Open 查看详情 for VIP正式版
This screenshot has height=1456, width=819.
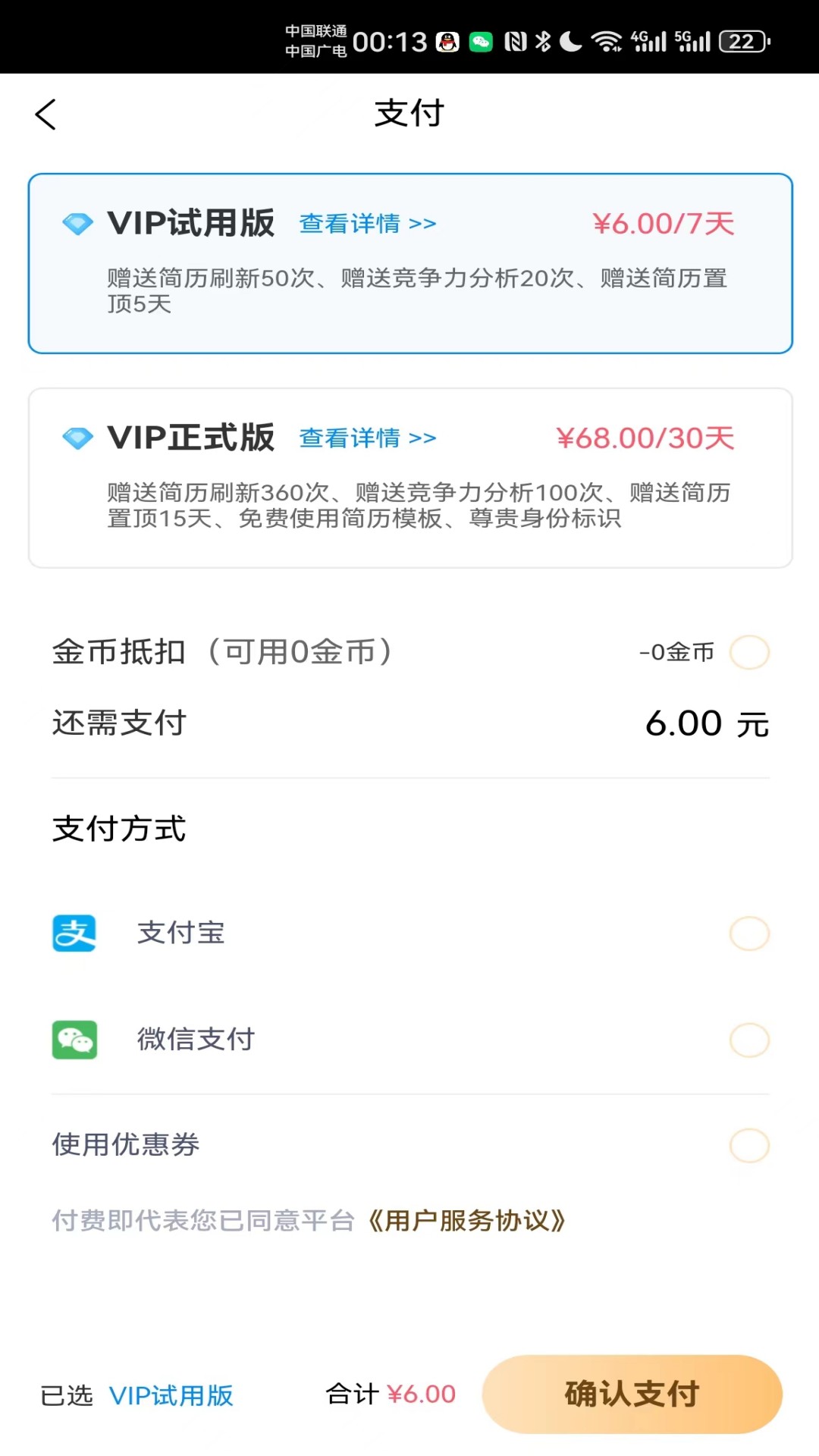coord(368,438)
